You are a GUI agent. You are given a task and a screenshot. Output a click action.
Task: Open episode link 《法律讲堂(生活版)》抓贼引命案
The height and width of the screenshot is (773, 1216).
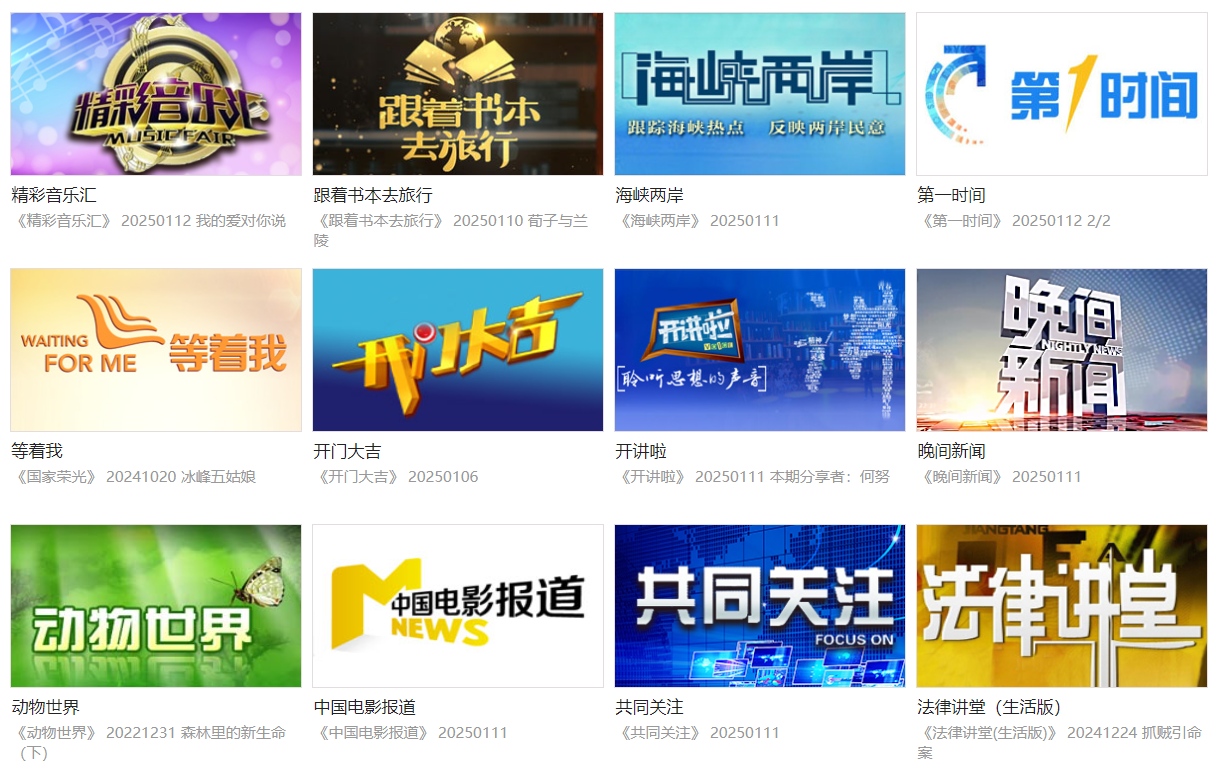pyautogui.click(x=1059, y=733)
